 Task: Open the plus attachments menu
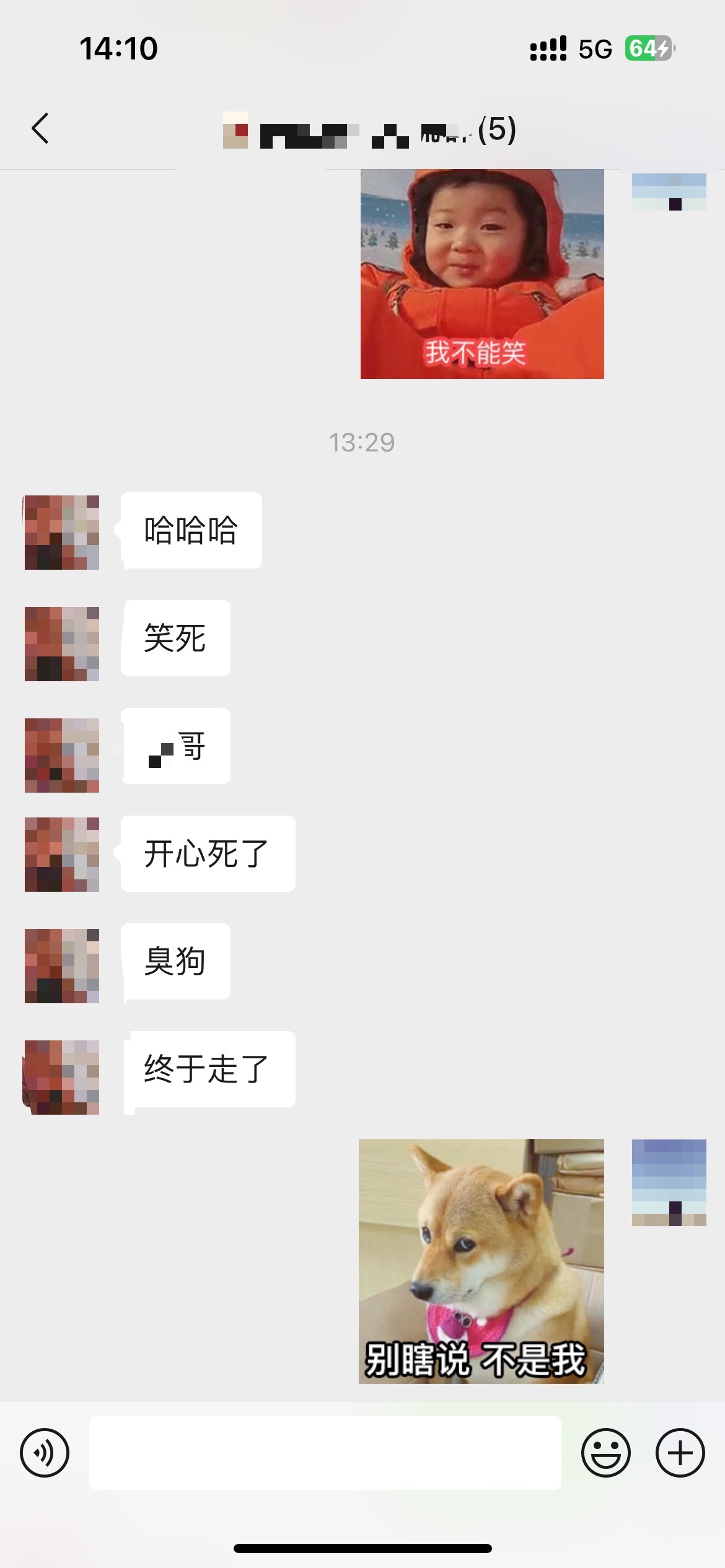[680, 1453]
